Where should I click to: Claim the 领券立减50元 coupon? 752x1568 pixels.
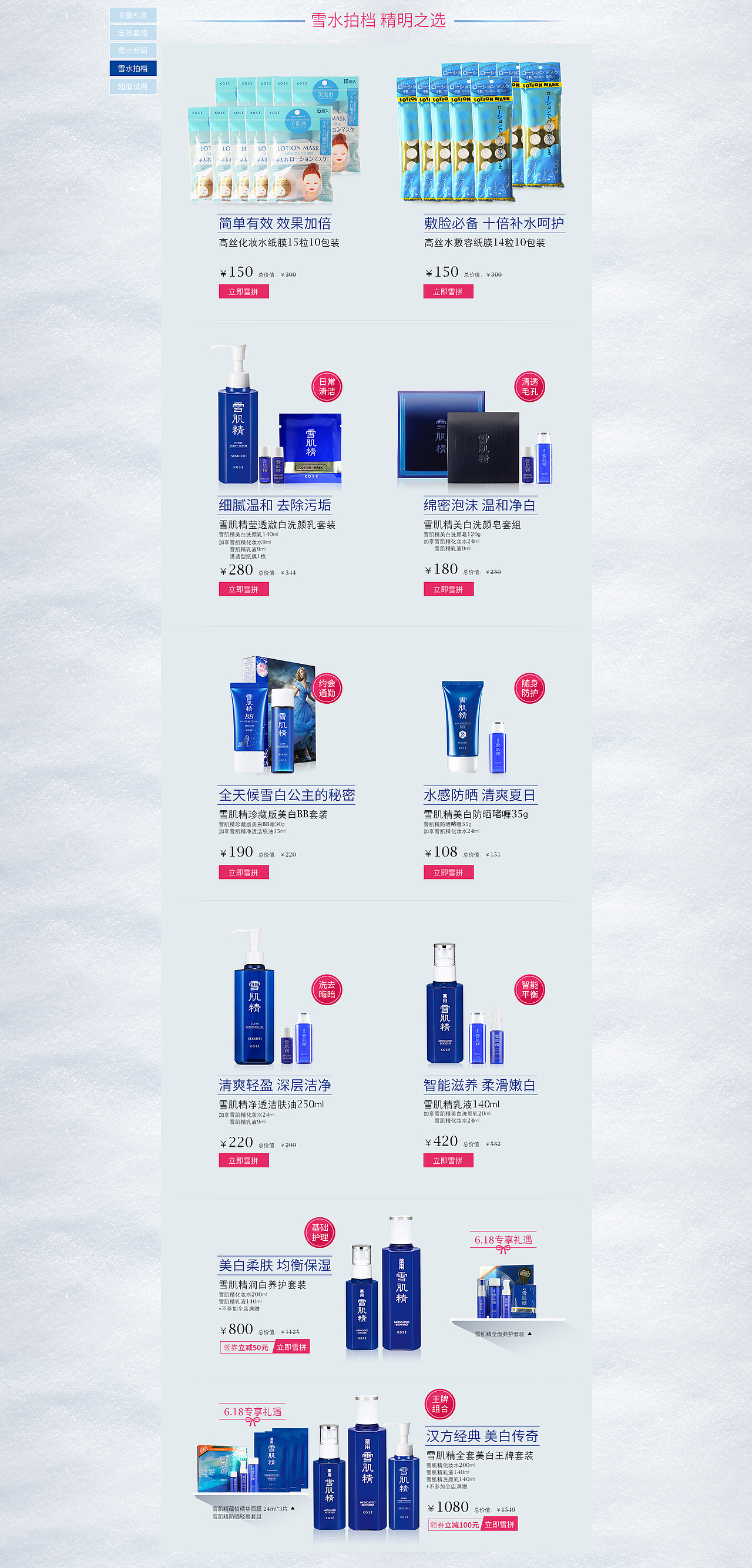(246, 1347)
